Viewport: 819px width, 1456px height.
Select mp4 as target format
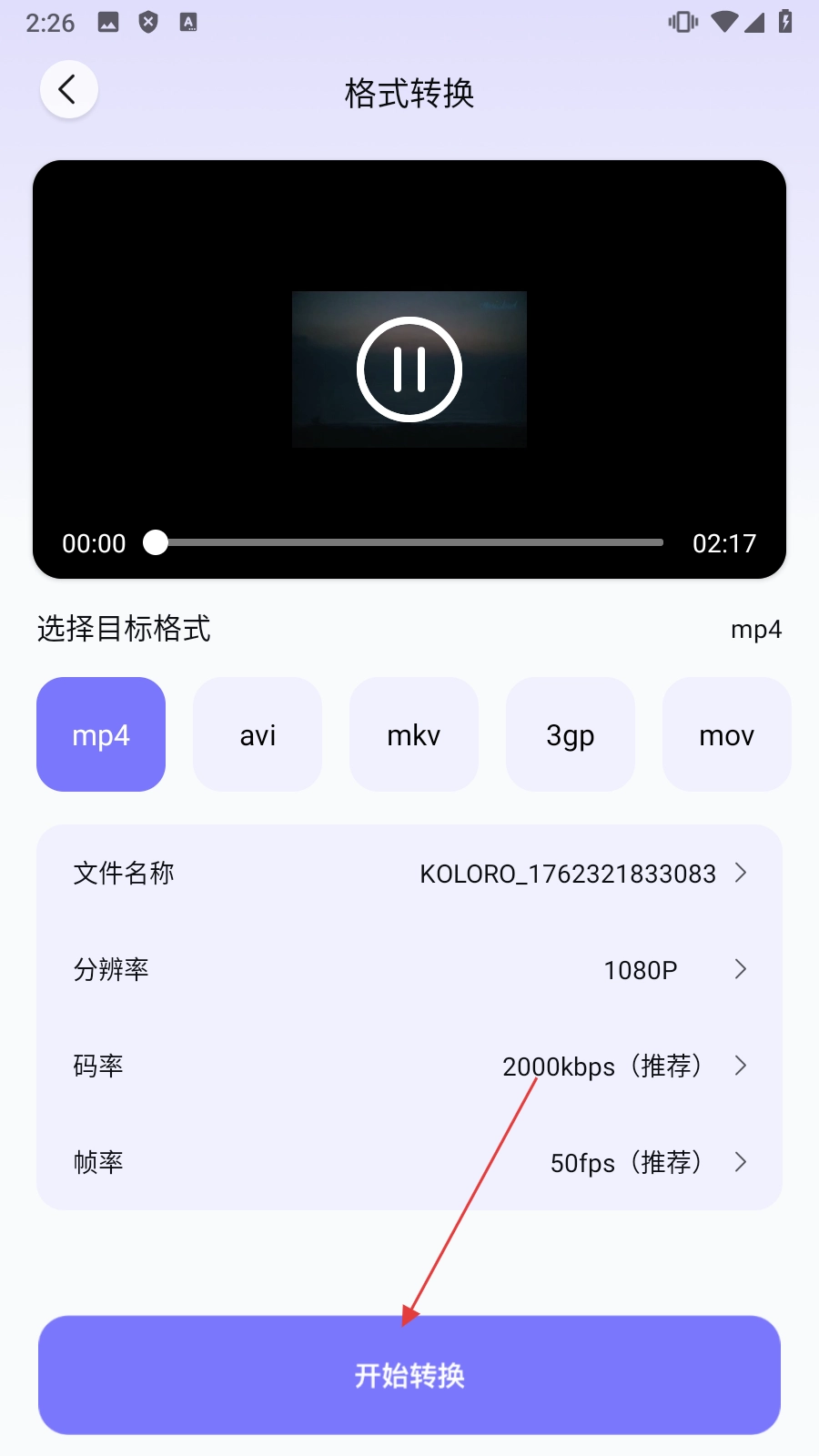point(101,734)
